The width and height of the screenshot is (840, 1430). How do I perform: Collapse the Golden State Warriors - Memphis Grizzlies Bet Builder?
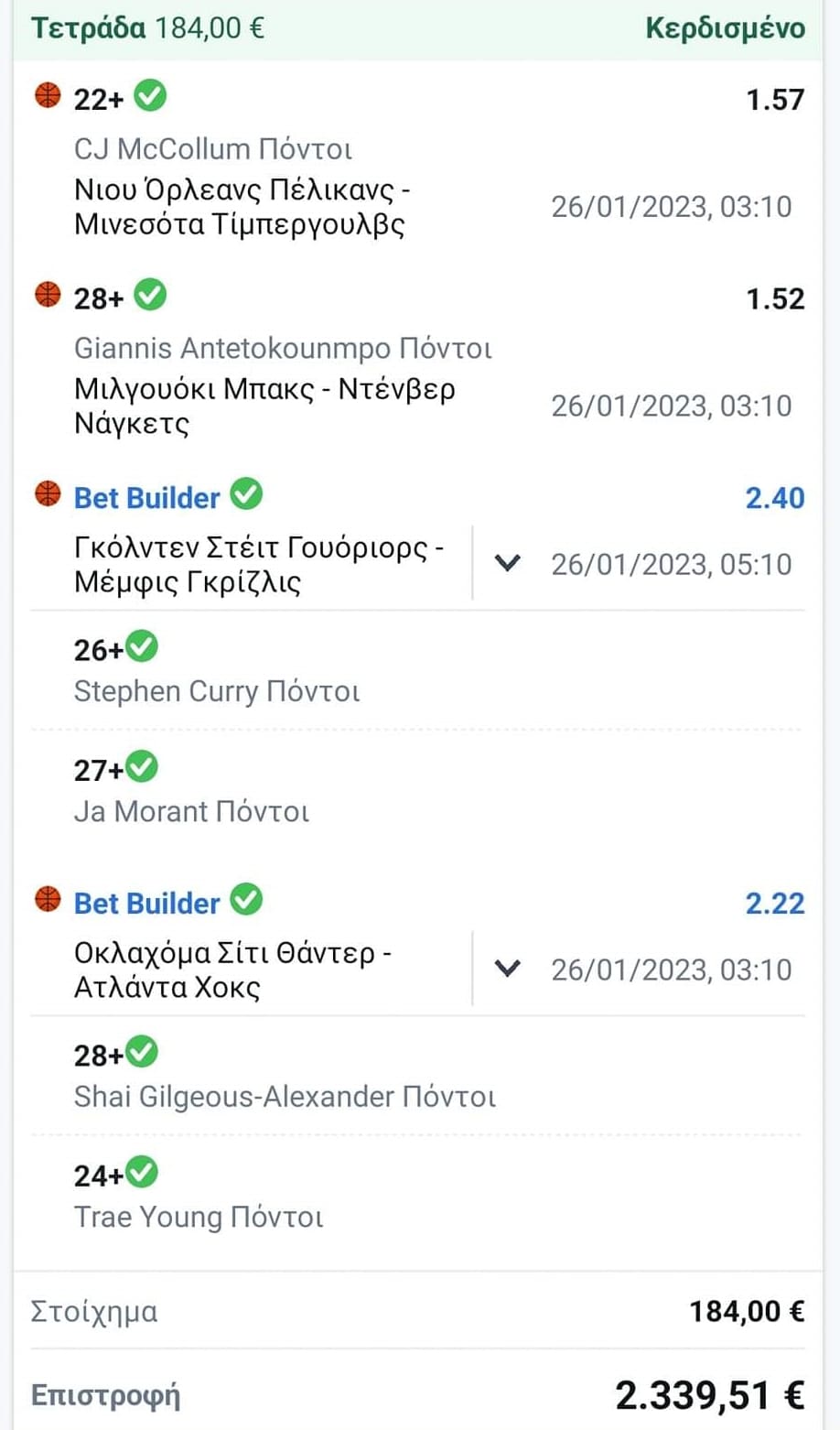[x=507, y=564]
